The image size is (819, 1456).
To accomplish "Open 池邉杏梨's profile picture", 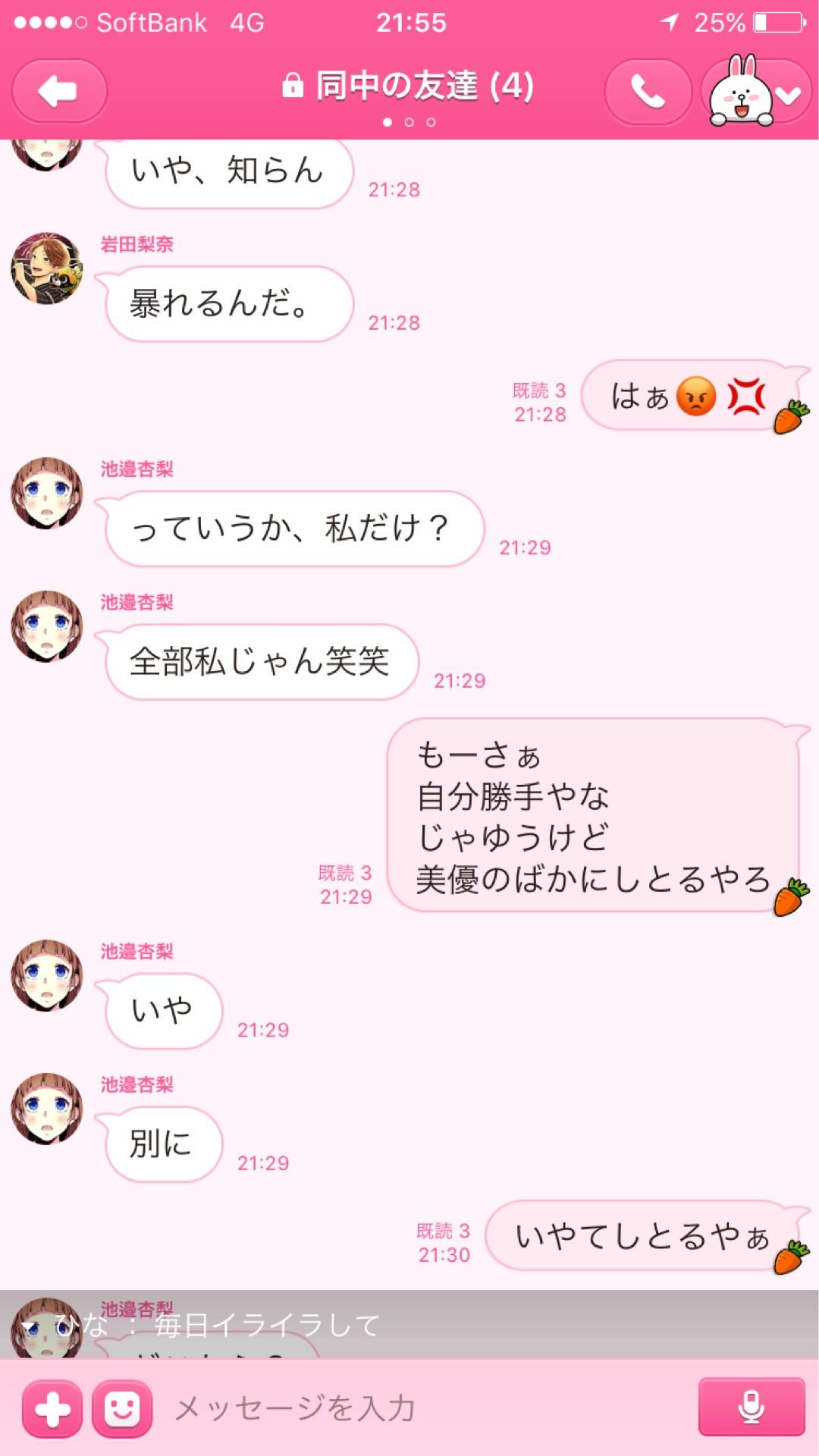I will (x=45, y=493).
